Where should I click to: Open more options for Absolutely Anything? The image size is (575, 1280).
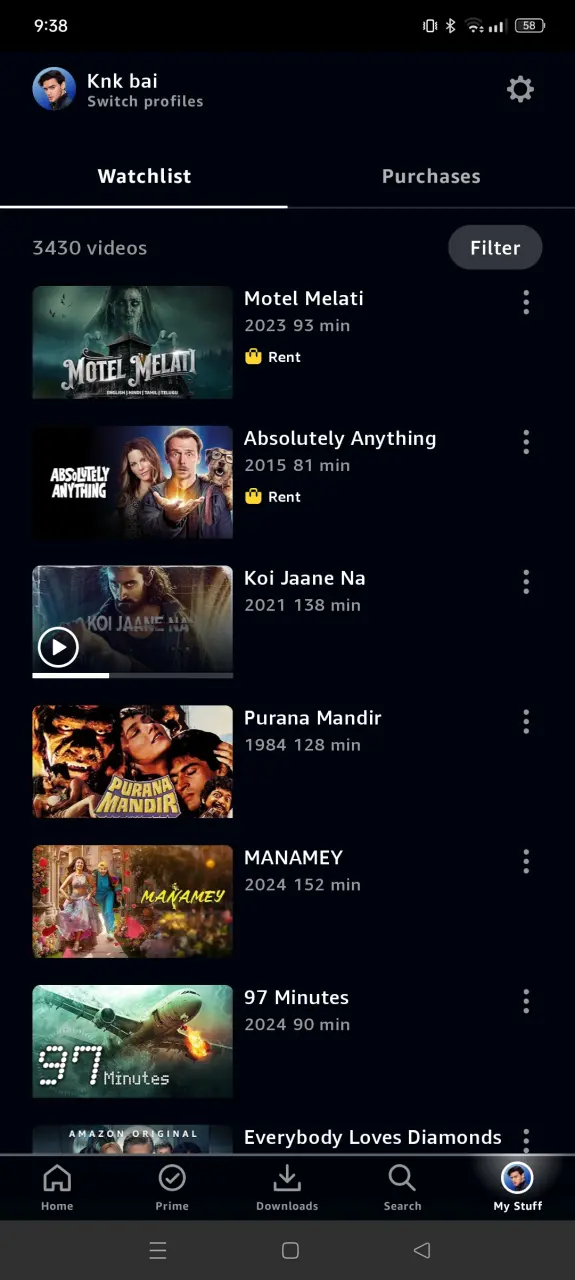tap(526, 442)
